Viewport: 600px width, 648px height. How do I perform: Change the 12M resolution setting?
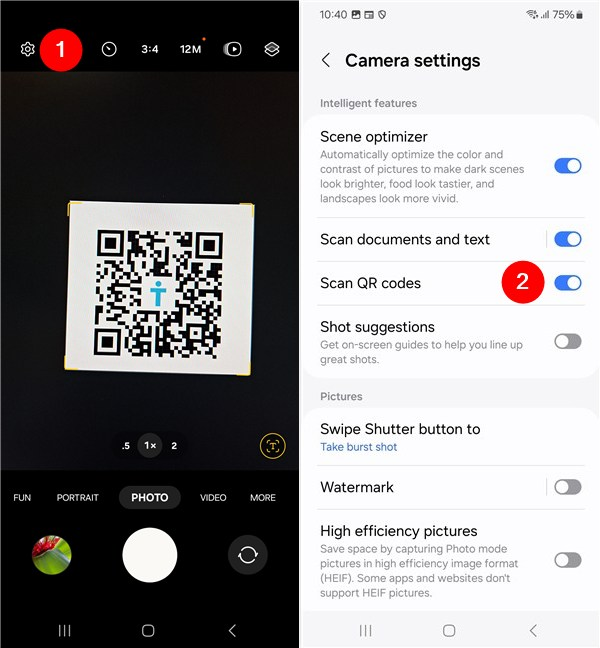191,49
